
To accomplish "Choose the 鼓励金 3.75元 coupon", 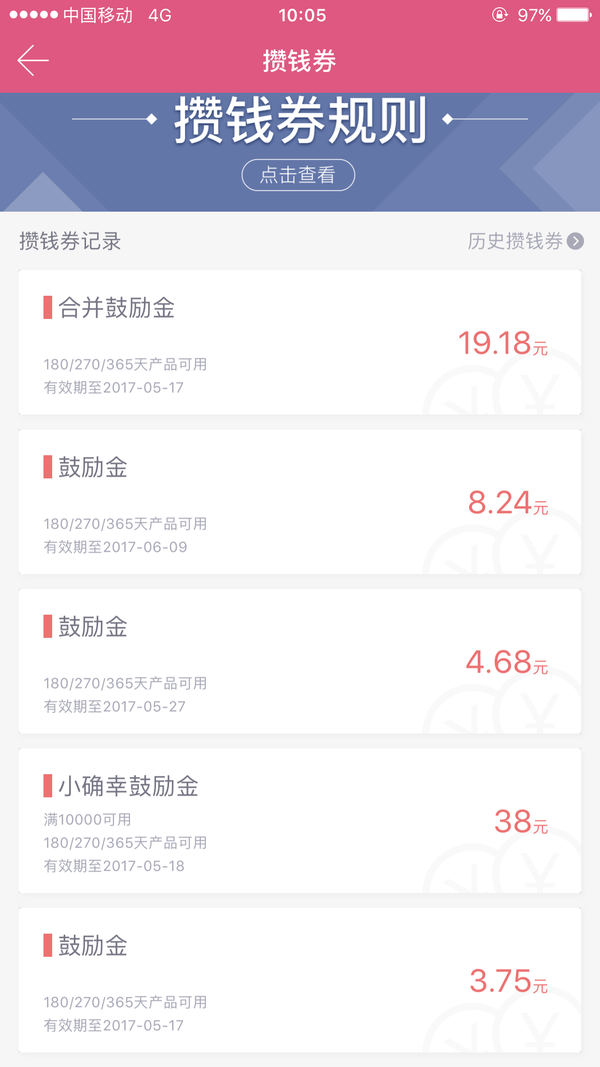I will click(300, 980).
